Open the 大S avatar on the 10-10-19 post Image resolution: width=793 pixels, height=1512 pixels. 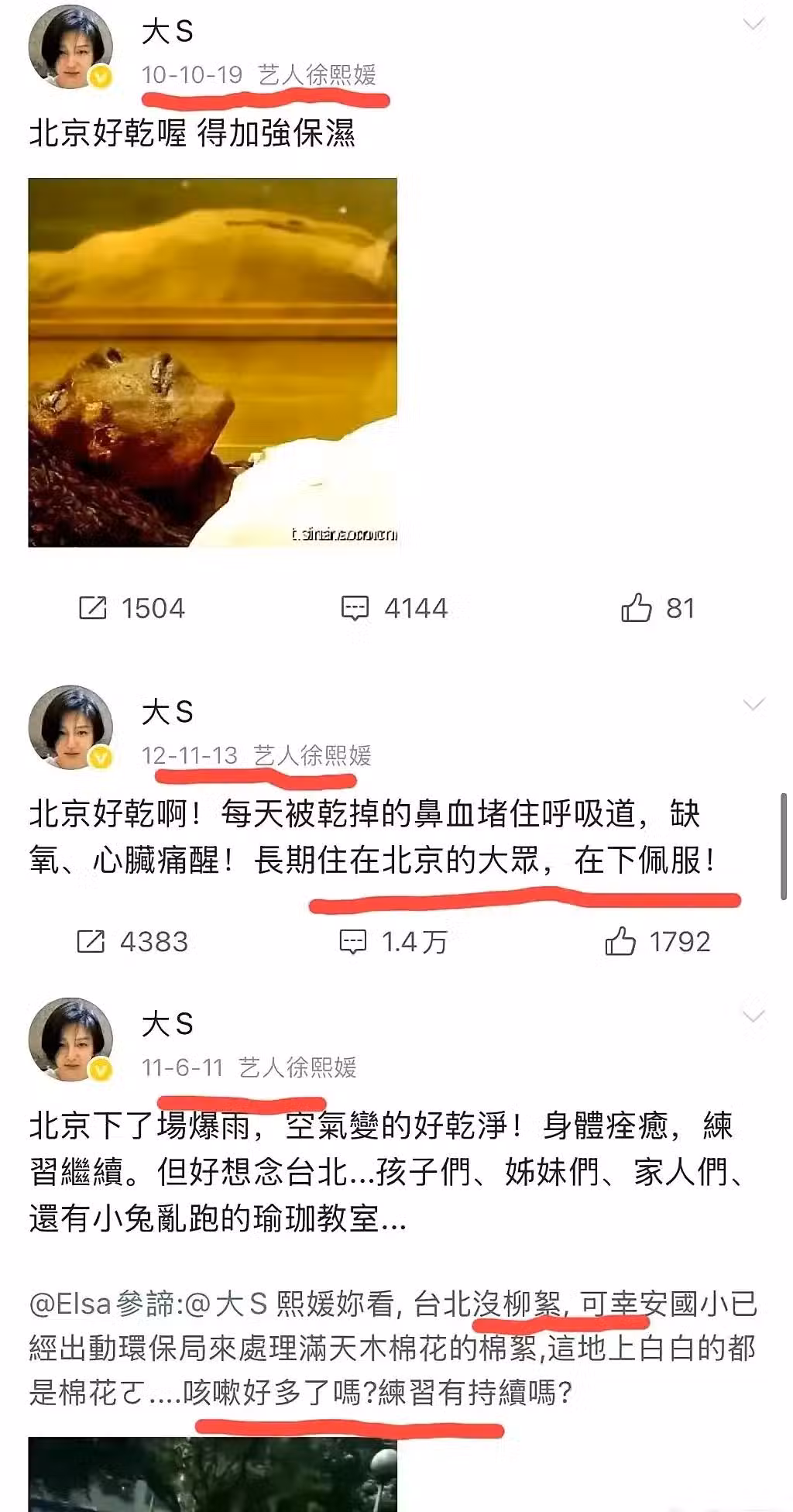pos(70,48)
